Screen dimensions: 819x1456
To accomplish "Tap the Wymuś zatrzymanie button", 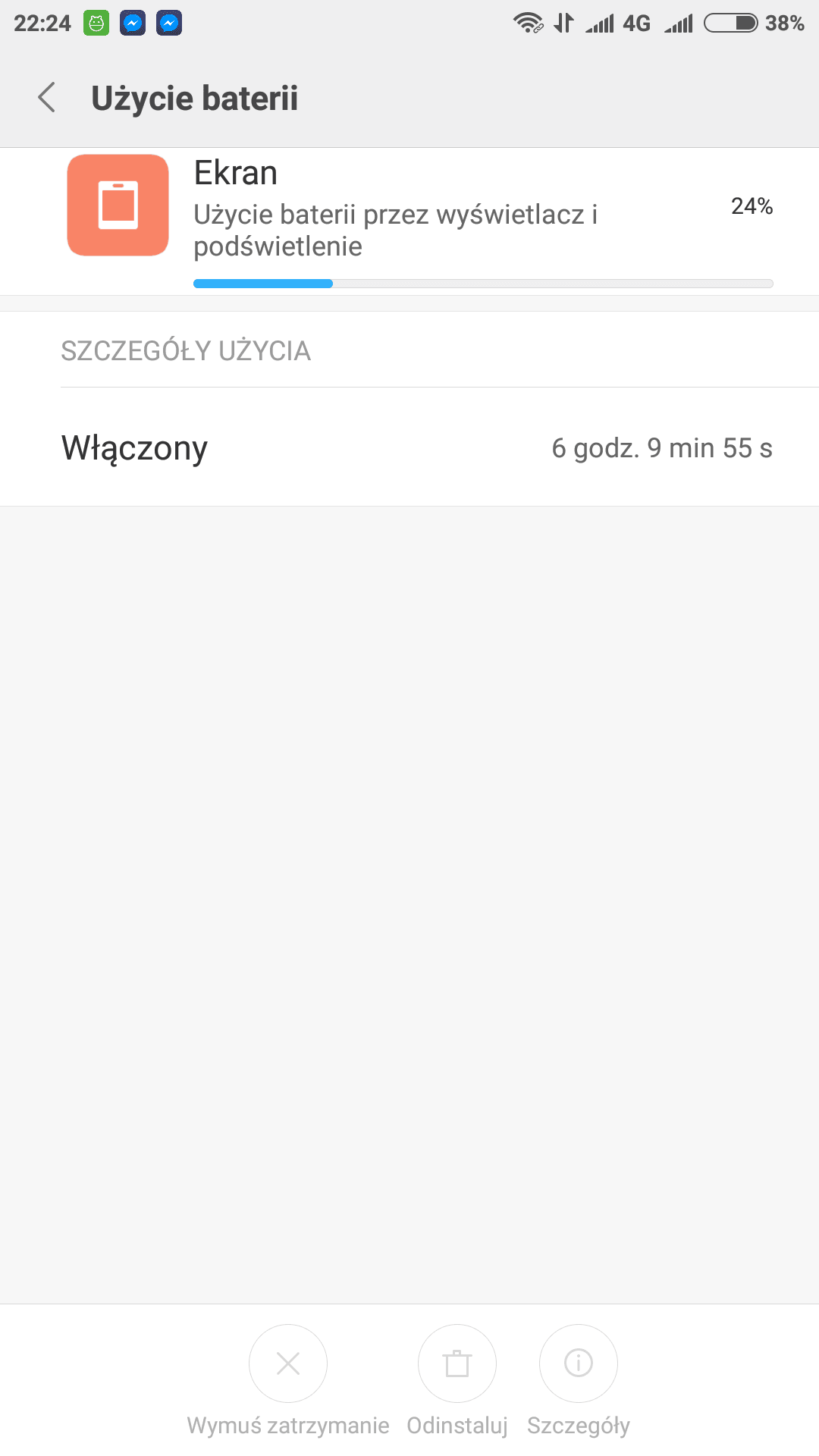I will (288, 1363).
